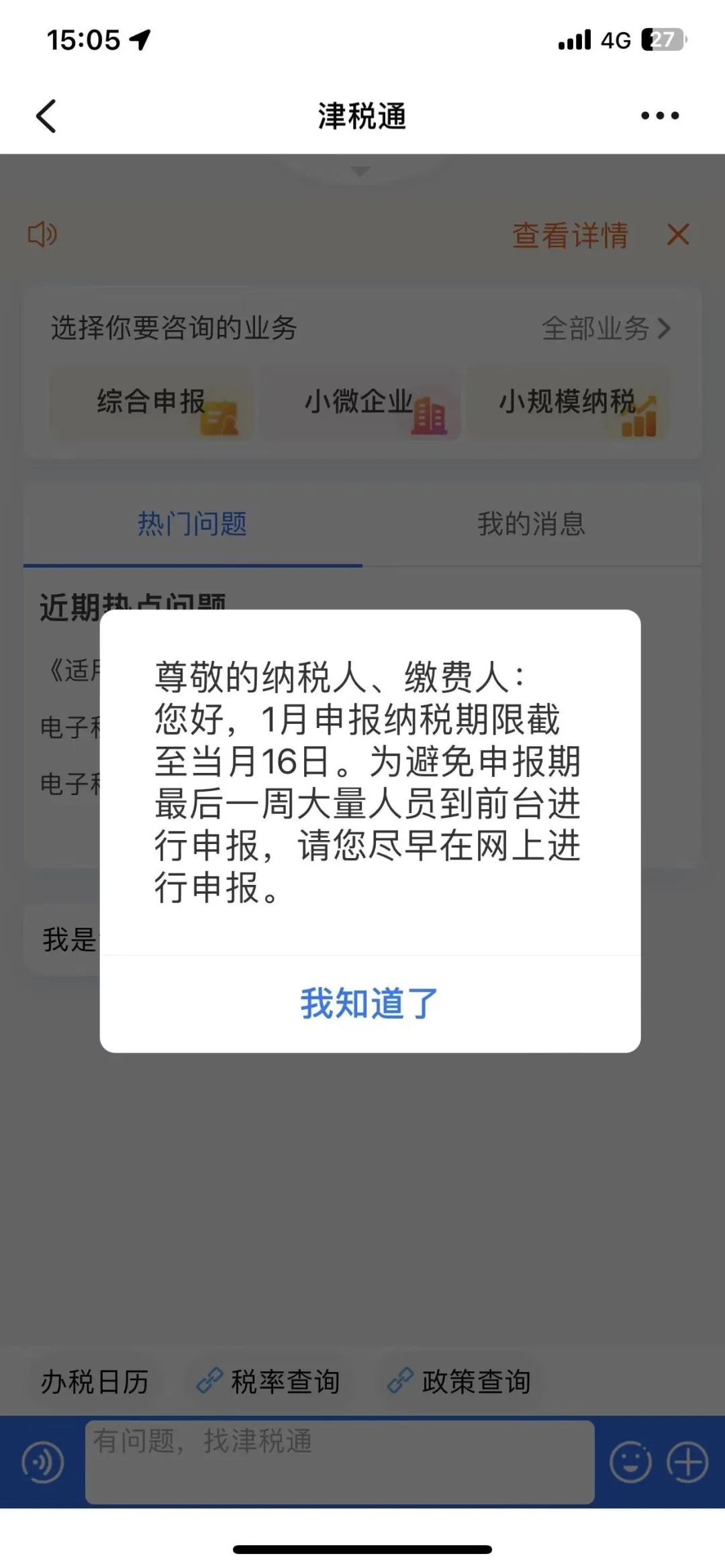Open the three-dot overflow menu
Image resolution: width=725 pixels, height=1568 pixels.
pos(659,116)
